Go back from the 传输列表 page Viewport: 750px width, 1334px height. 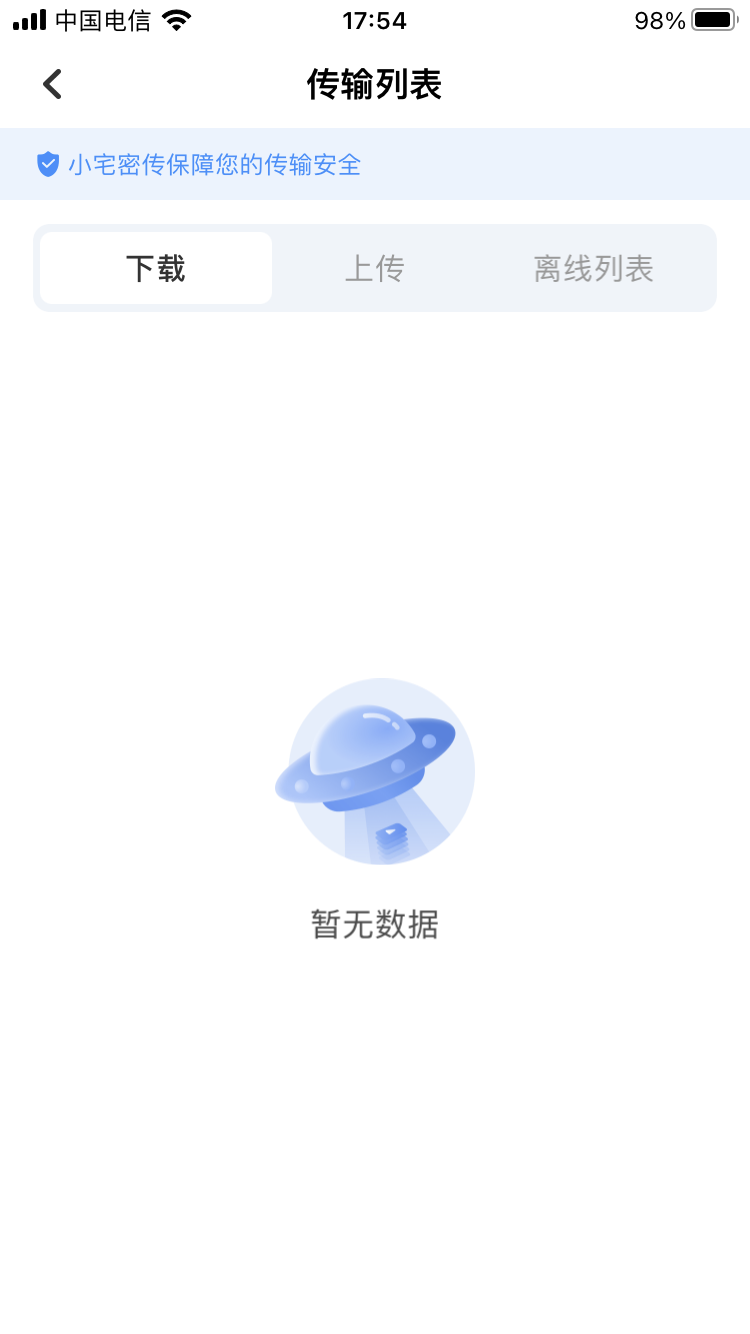(52, 85)
